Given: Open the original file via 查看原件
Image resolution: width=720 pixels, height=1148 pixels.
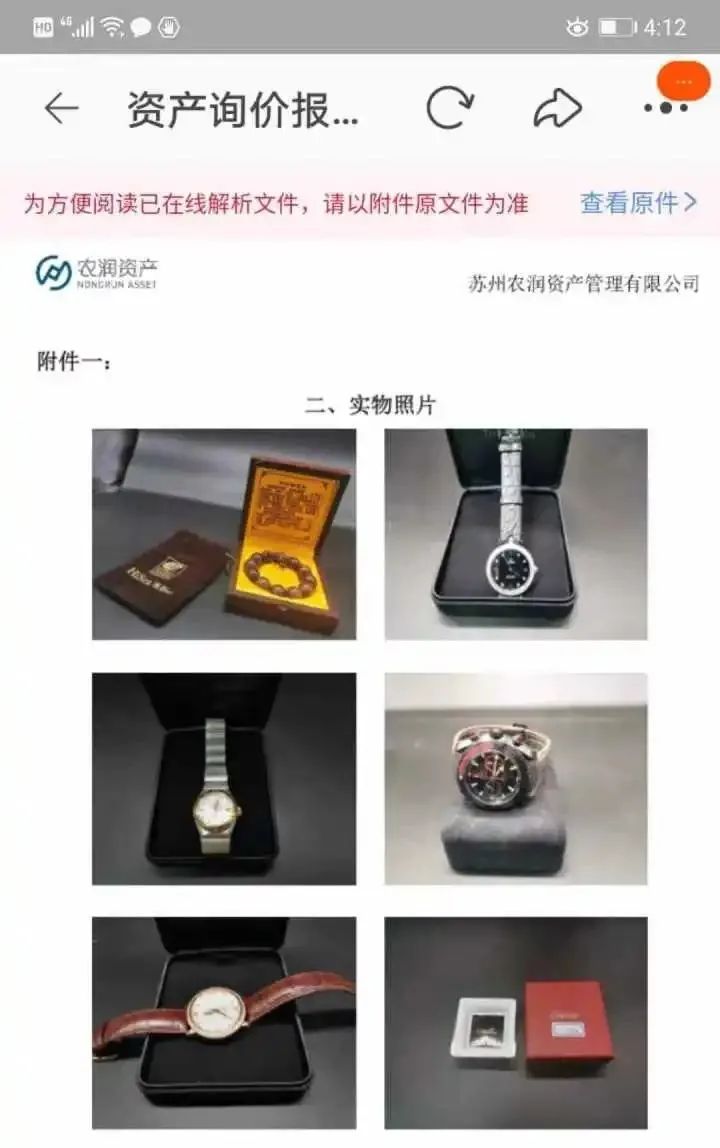Looking at the screenshot, I should [638, 203].
